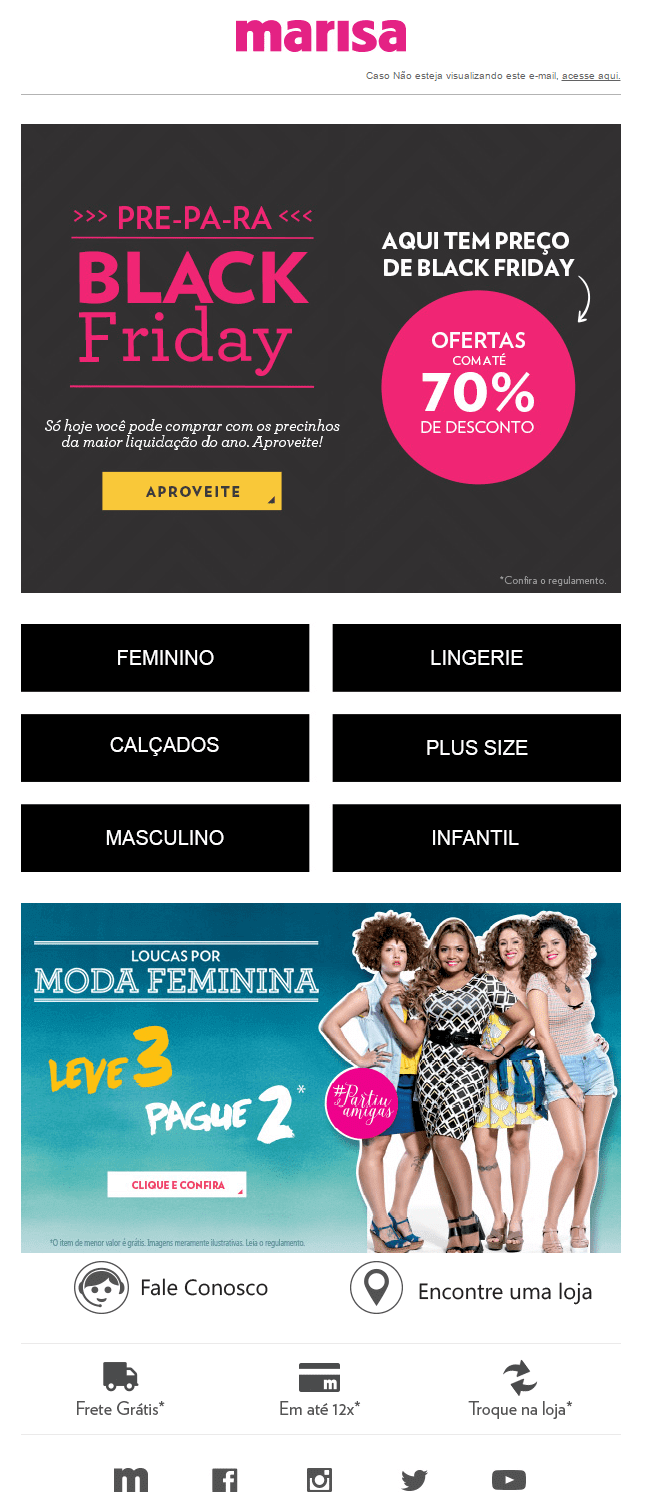The height and width of the screenshot is (1504, 645).
Task: Go to Marisa's Twitter profile
Action: (414, 1480)
